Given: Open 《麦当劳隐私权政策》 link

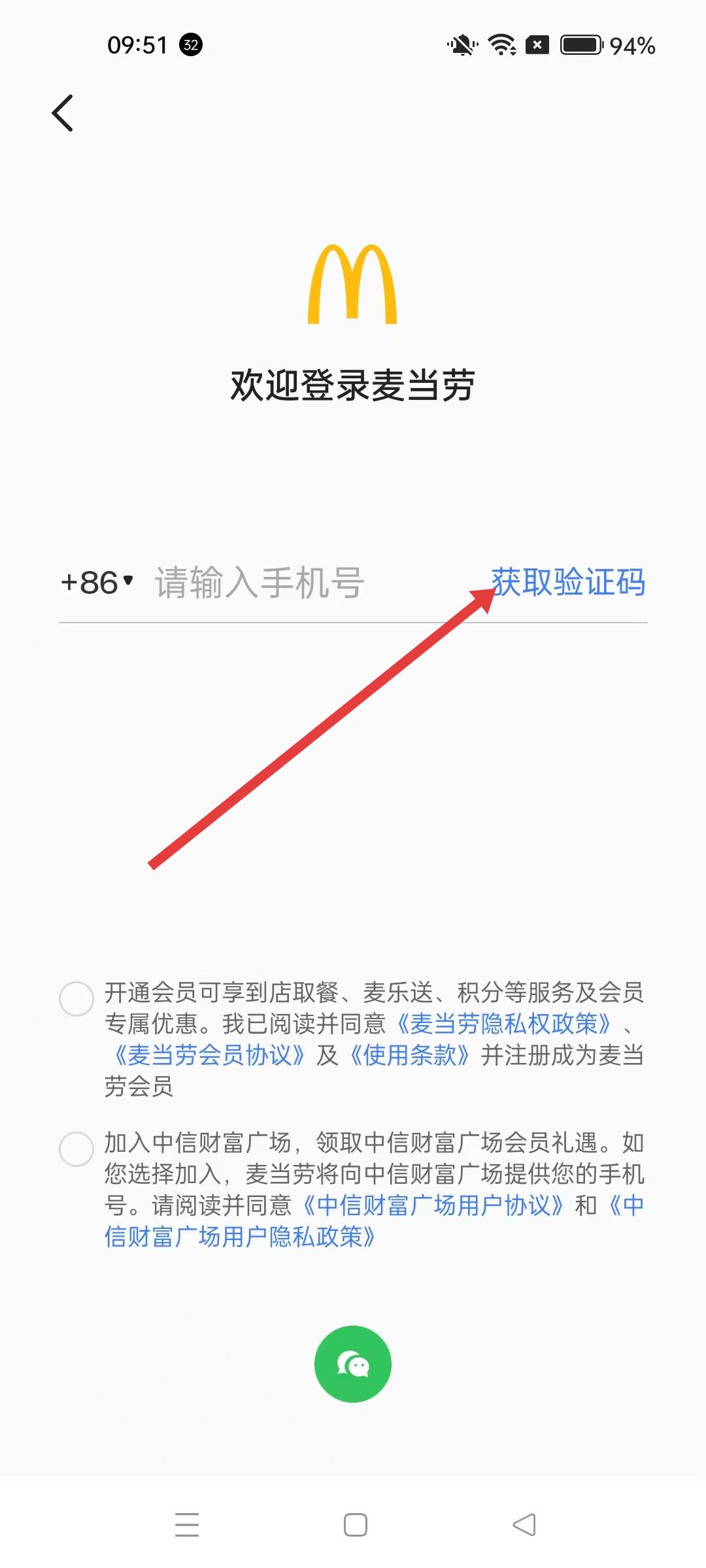Looking at the screenshot, I should [505, 1024].
